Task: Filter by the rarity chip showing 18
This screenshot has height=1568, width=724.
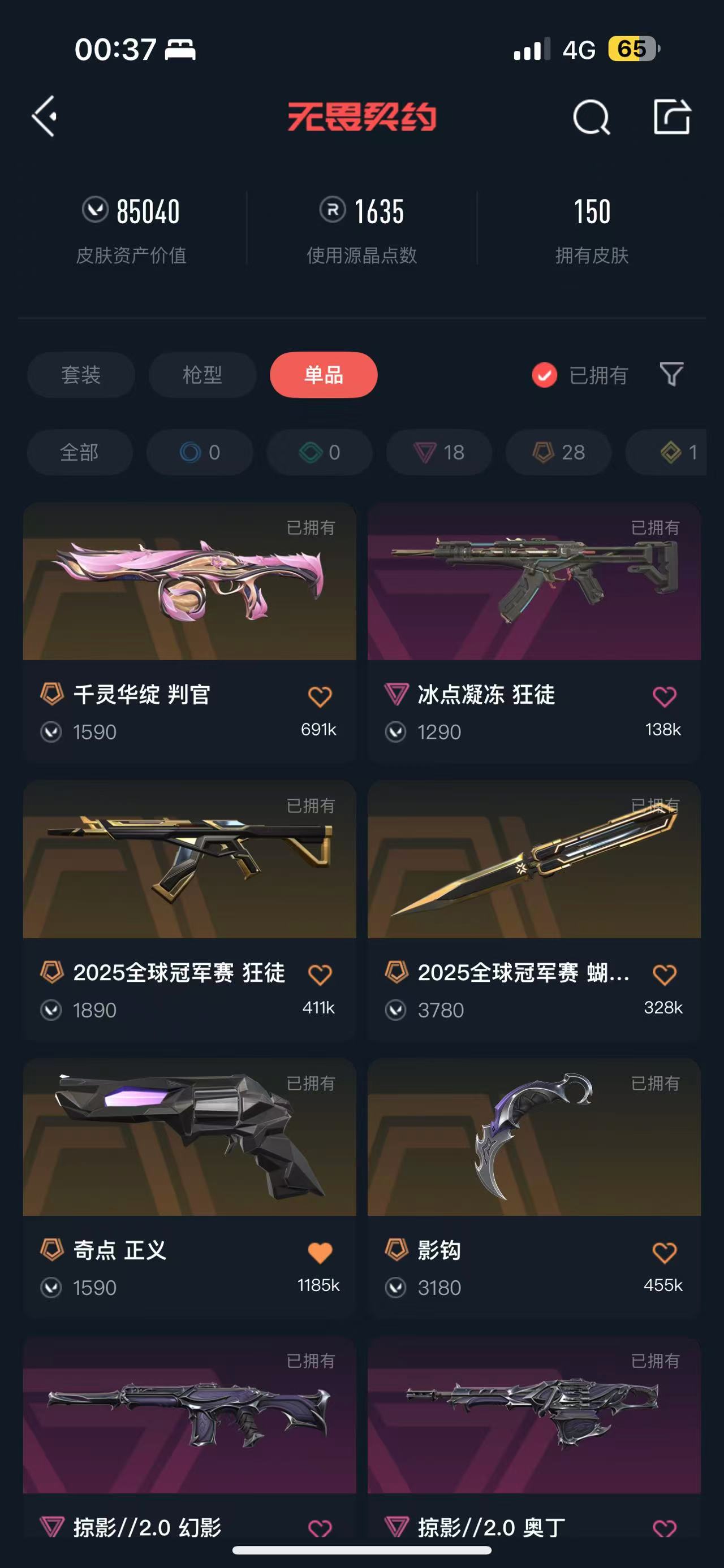Action: click(x=439, y=452)
